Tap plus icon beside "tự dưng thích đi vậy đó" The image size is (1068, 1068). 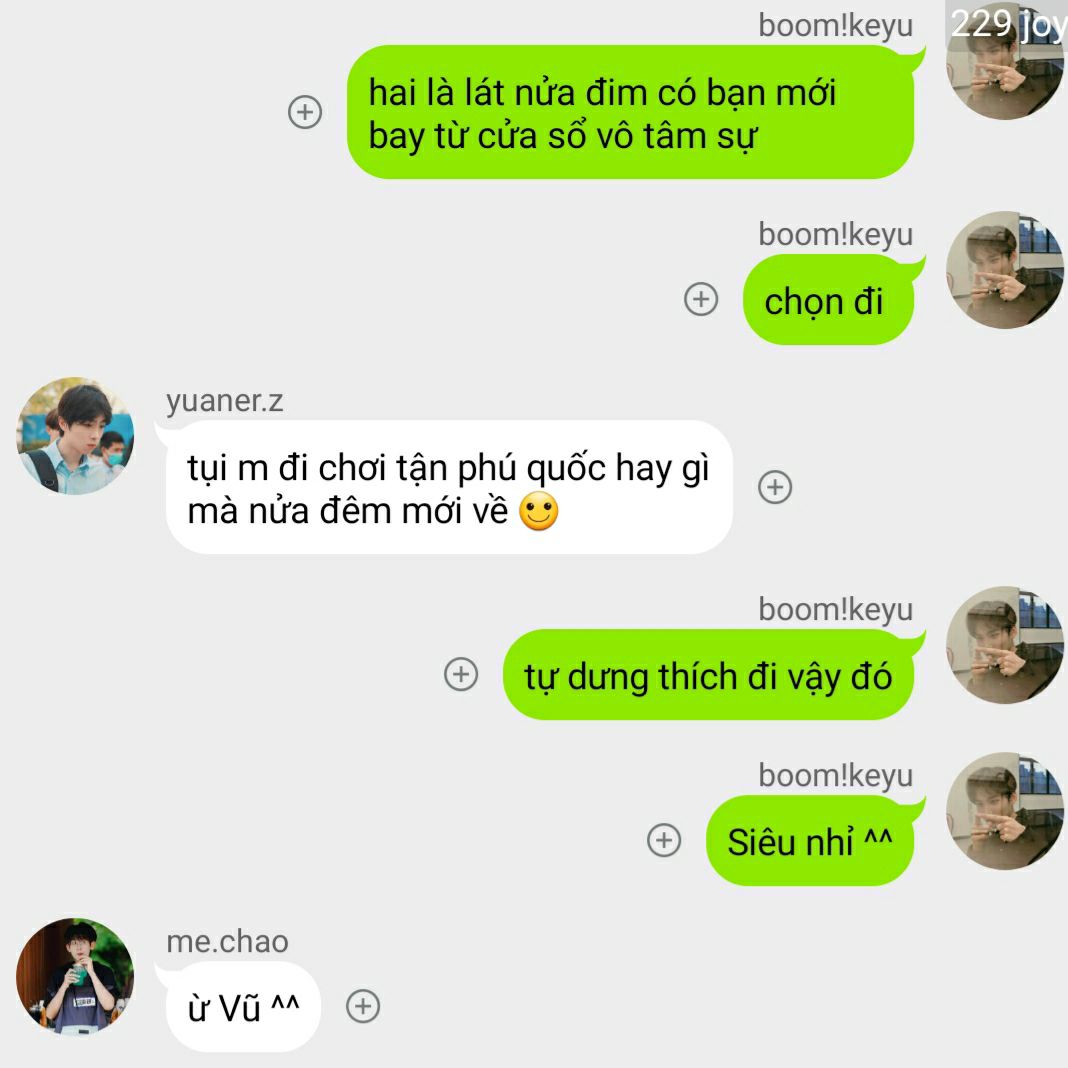click(x=461, y=674)
